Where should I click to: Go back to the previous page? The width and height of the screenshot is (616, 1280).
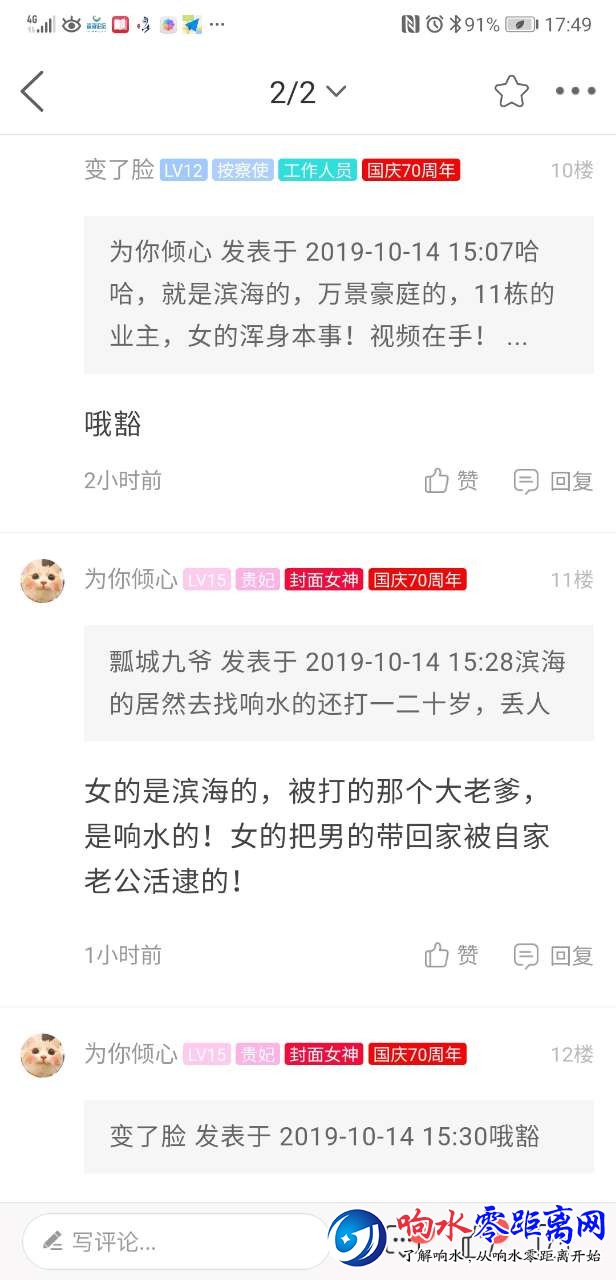pos(33,92)
